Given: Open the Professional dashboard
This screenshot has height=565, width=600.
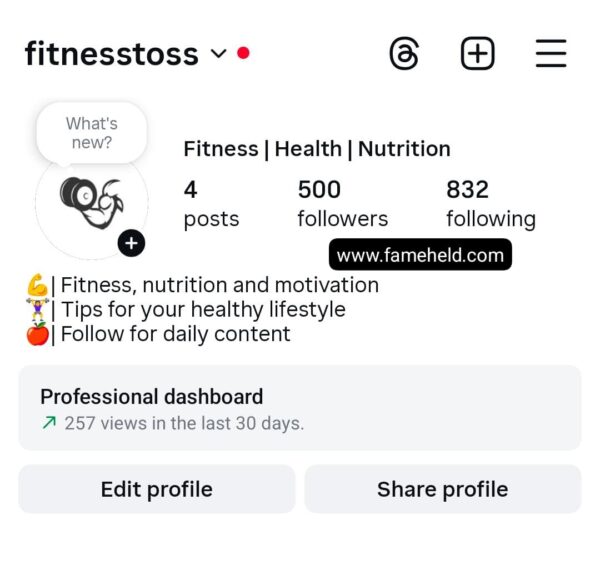Looking at the screenshot, I should click(x=299, y=408).
